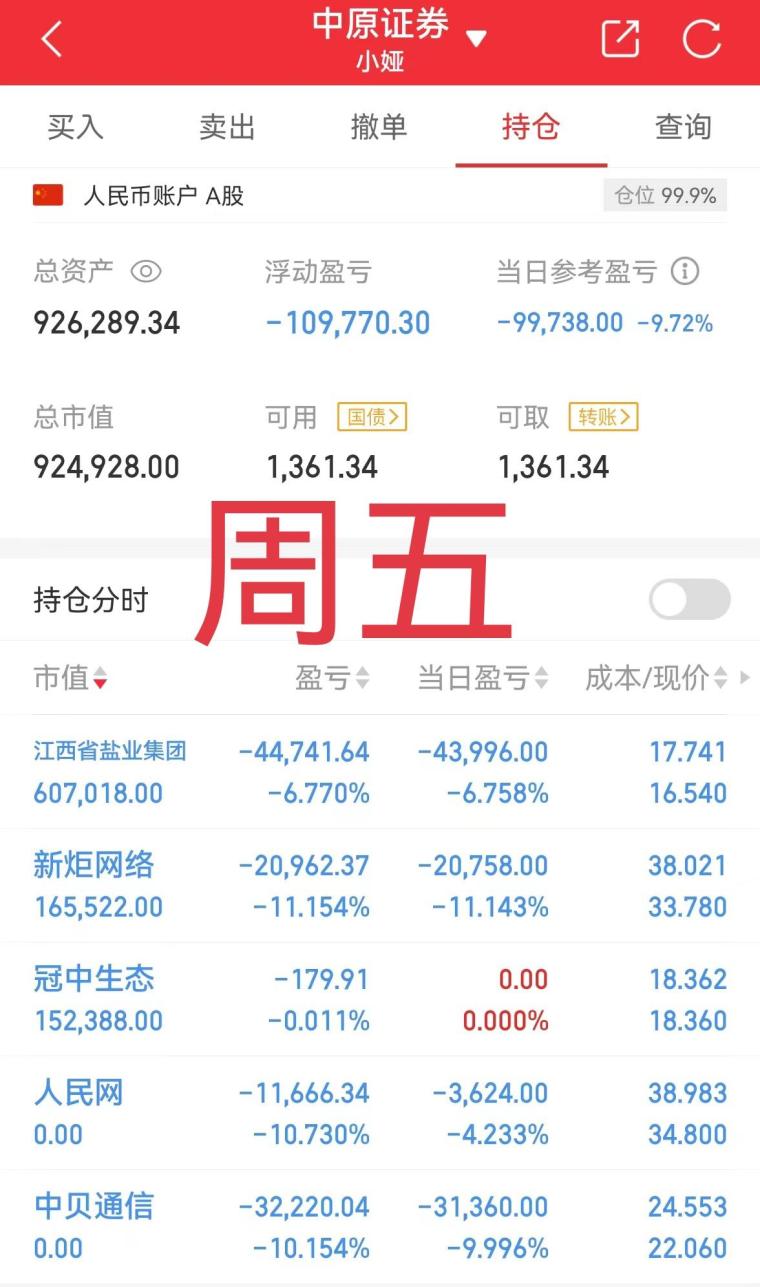Switch to the 卖出 tab
The width and height of the screenshot is (760, 1287).
[228, 127]
